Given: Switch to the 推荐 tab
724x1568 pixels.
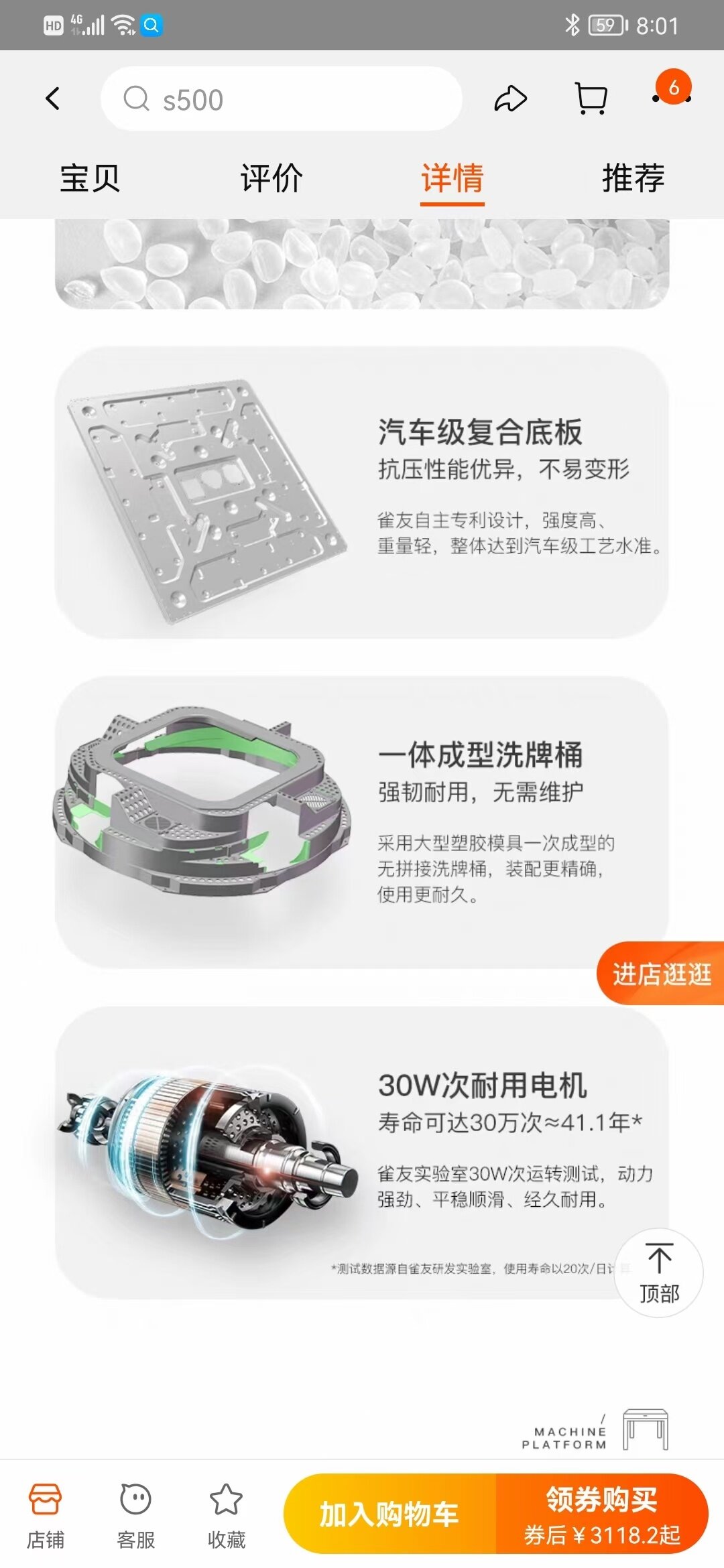Looking at the screenshot, I should pyautogui.click(x=633, y=178).
